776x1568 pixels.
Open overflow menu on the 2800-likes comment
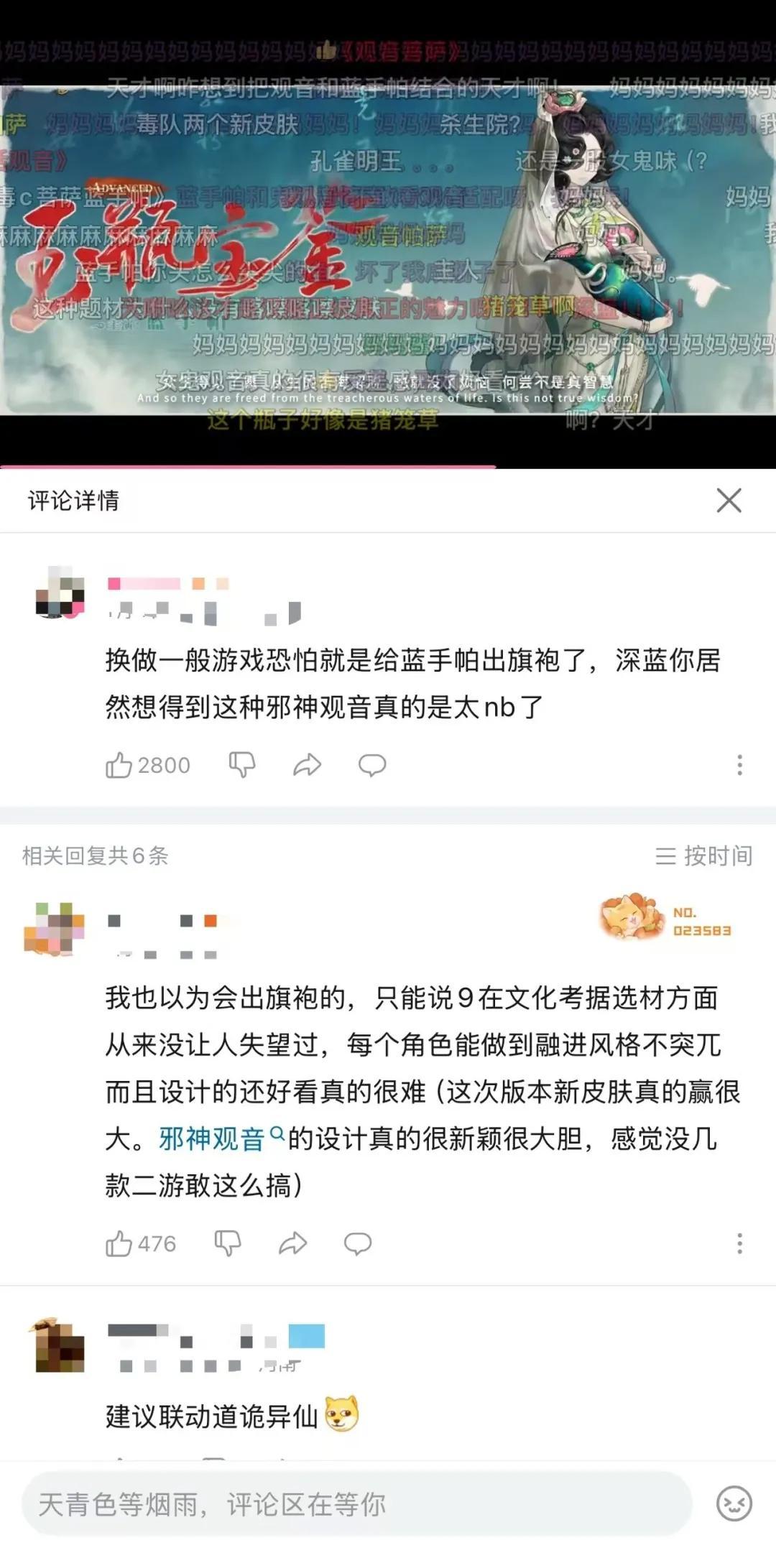tap(739, 765)
